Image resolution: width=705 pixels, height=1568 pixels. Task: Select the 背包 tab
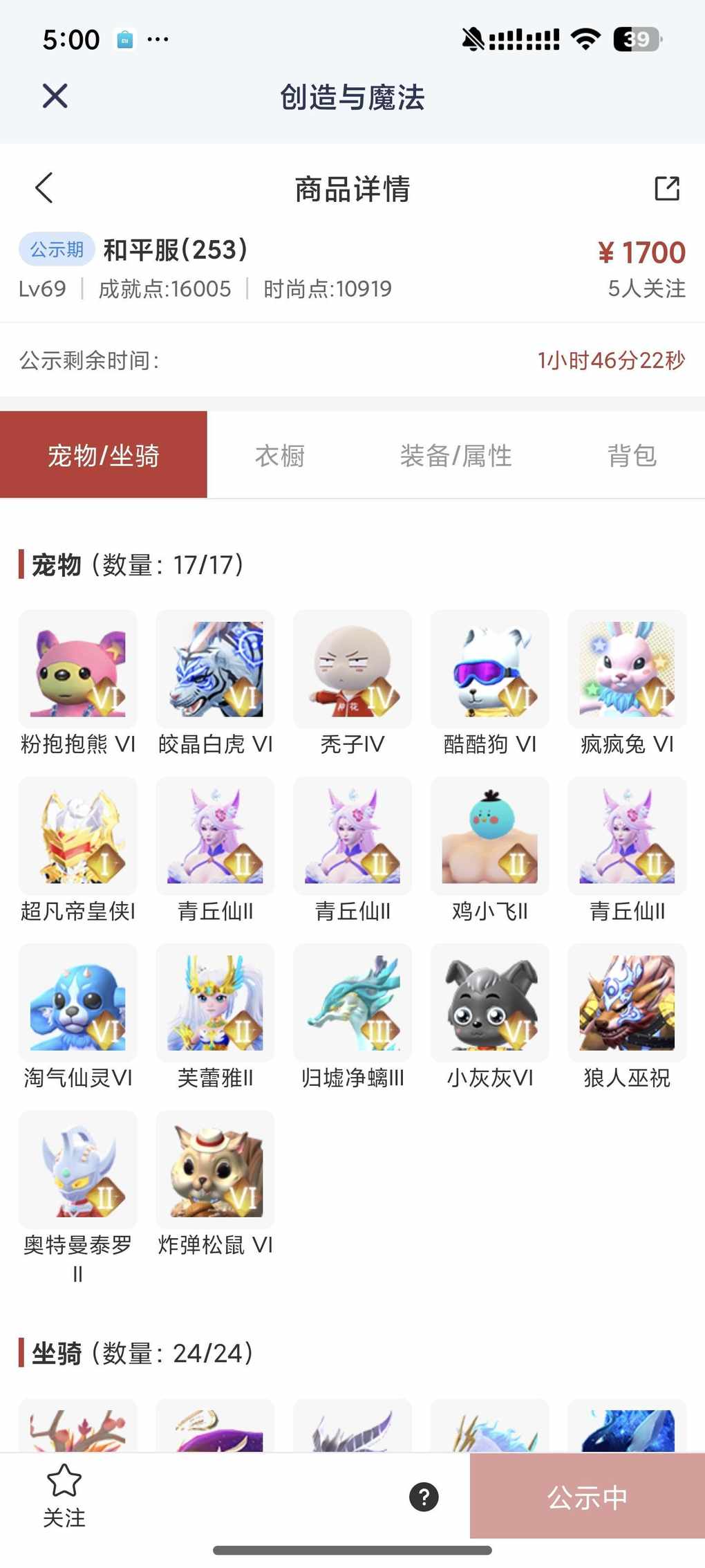click(x=632, y=456)
